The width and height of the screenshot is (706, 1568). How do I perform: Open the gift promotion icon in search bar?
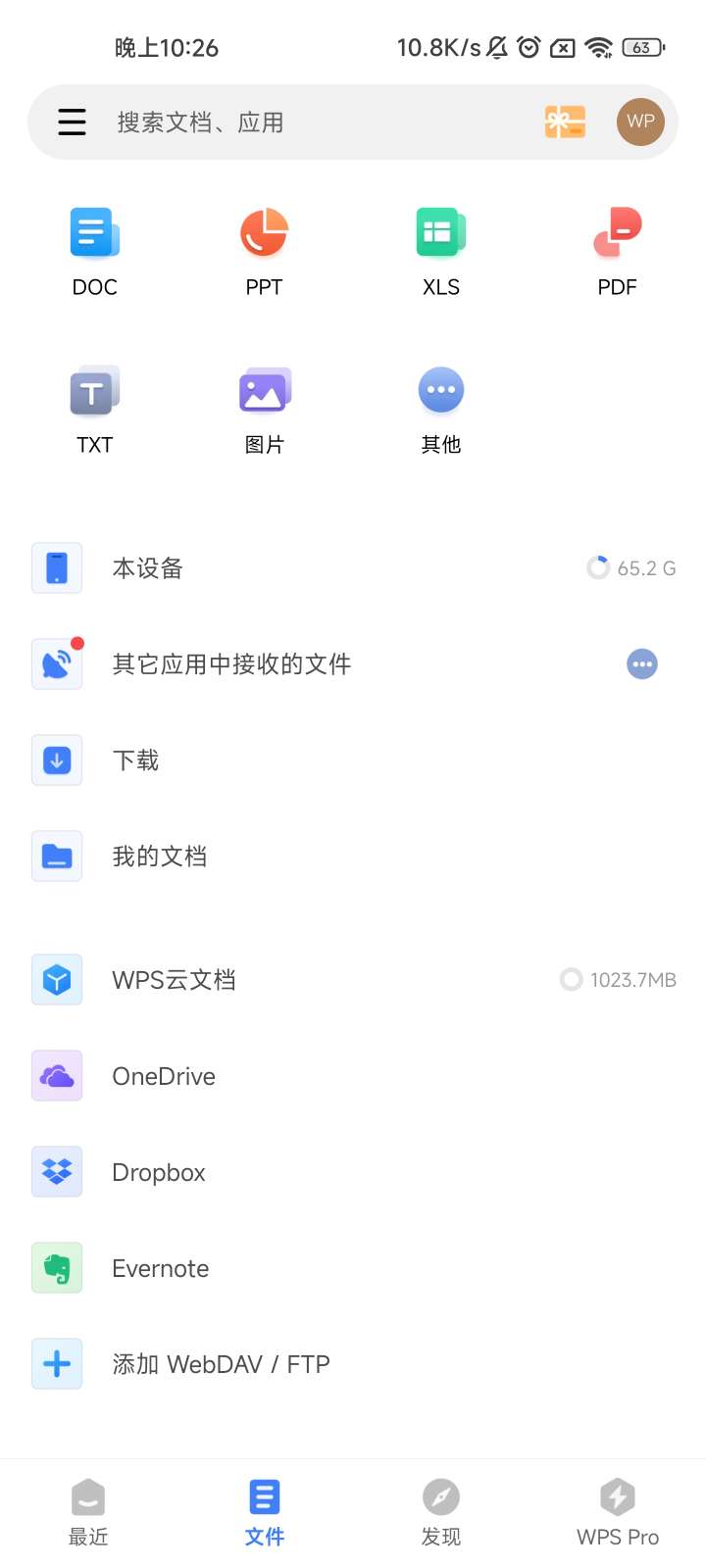(565, 122)
